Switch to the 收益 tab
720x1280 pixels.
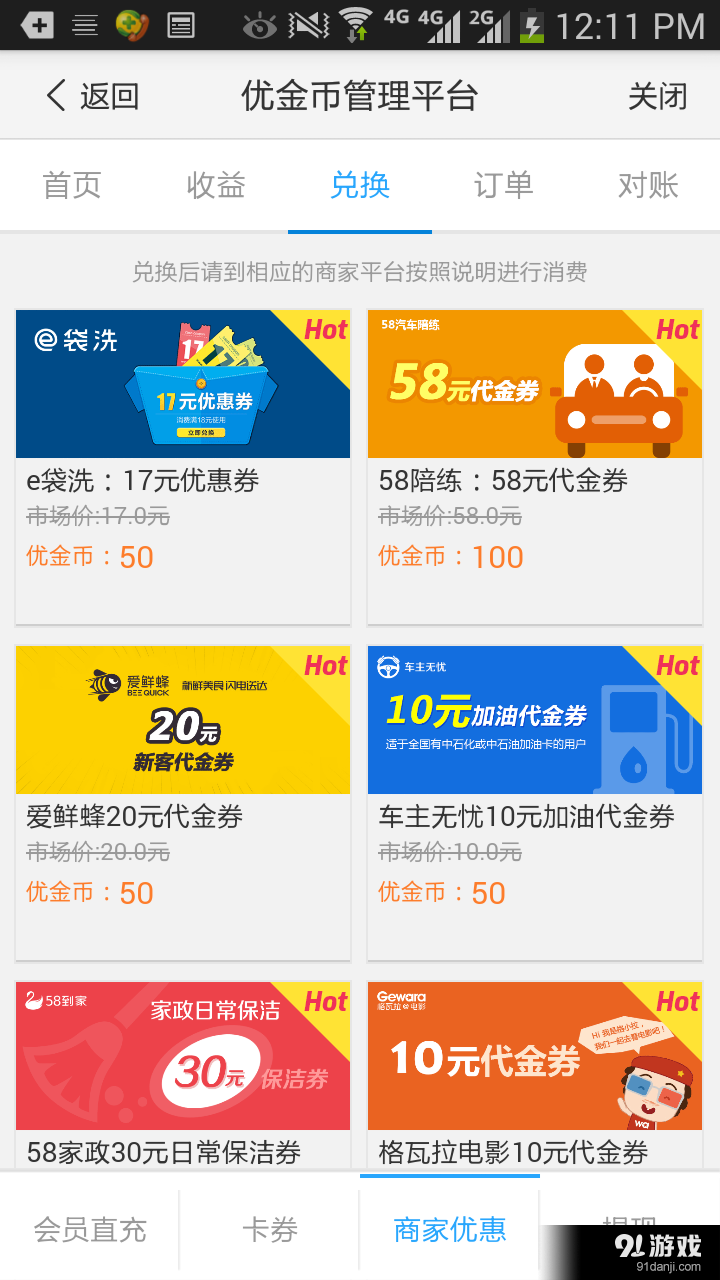click(x=216, y=186)
